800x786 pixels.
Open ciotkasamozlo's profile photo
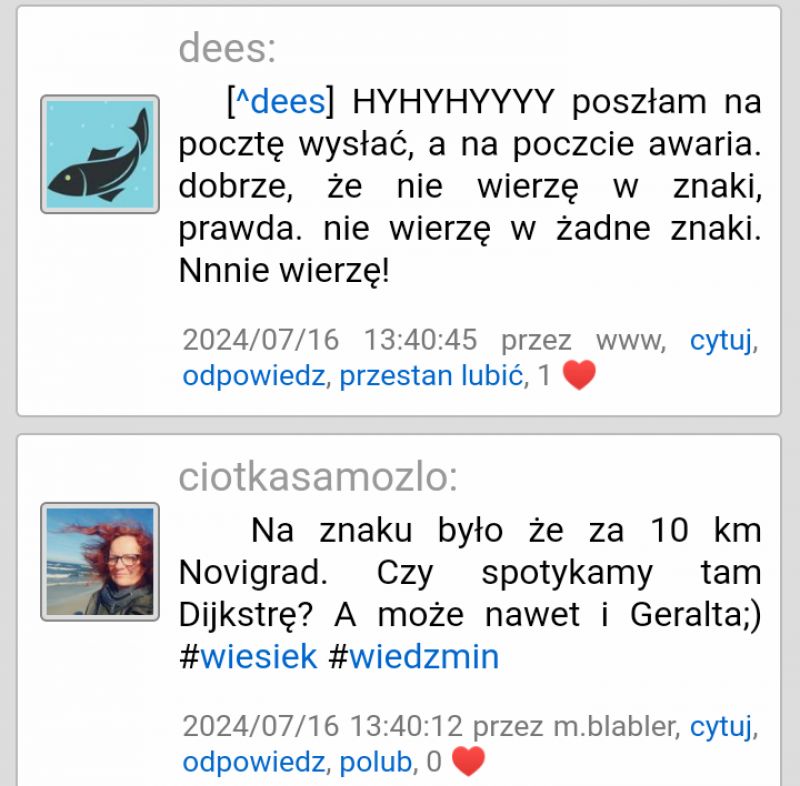[x=100, y=561]
